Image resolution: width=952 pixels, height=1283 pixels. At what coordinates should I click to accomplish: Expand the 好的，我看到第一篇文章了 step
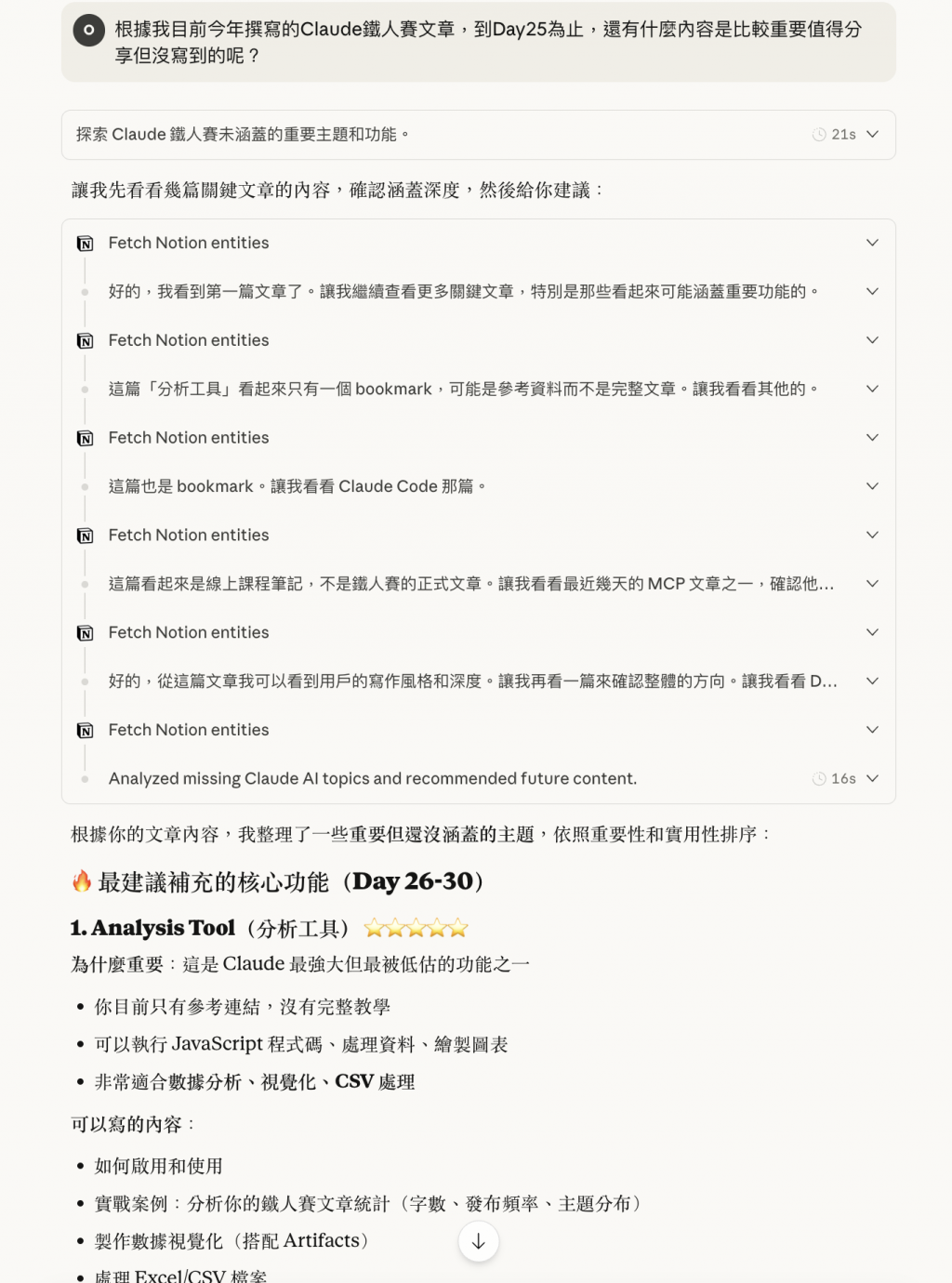[x=872, y=292]
